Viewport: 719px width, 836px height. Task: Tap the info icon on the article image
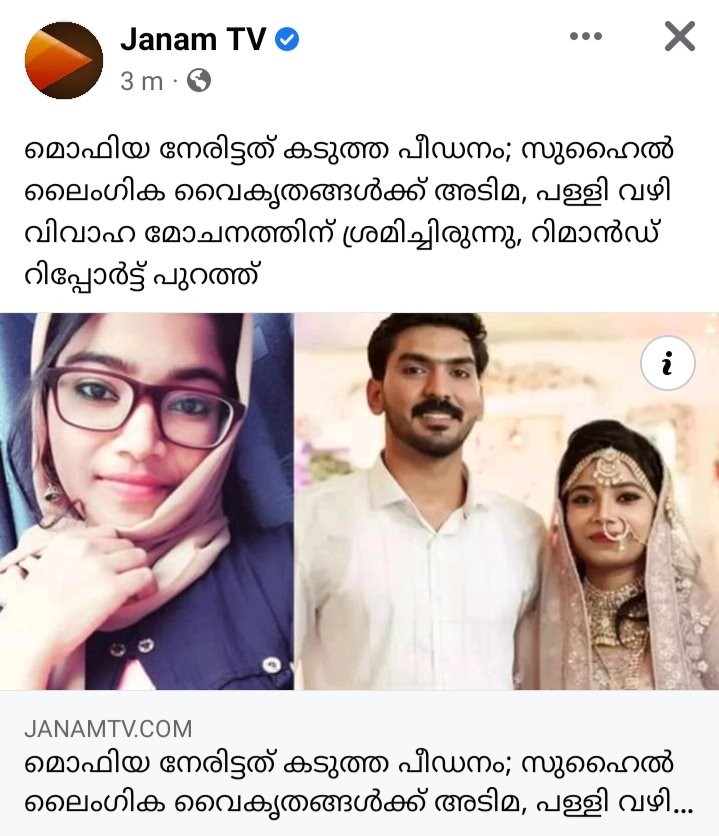click(x=664, y=366)
